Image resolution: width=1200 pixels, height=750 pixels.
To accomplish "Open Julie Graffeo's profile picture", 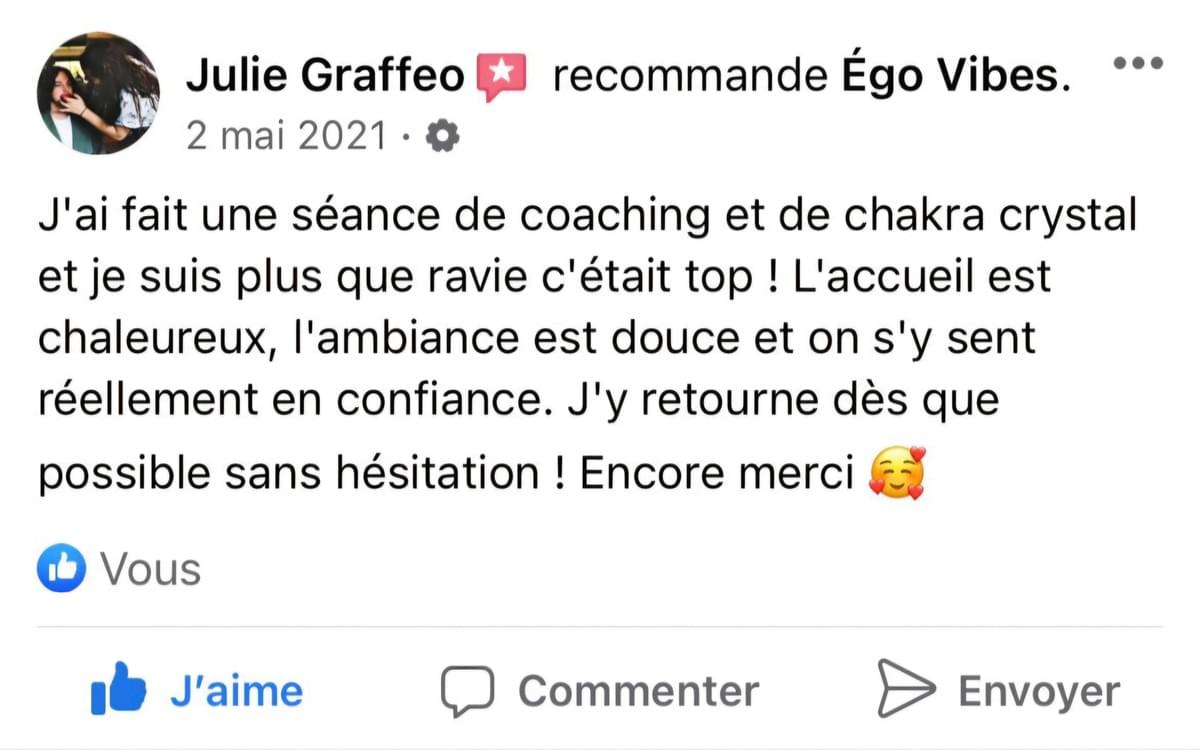I will tap(98, 93).
